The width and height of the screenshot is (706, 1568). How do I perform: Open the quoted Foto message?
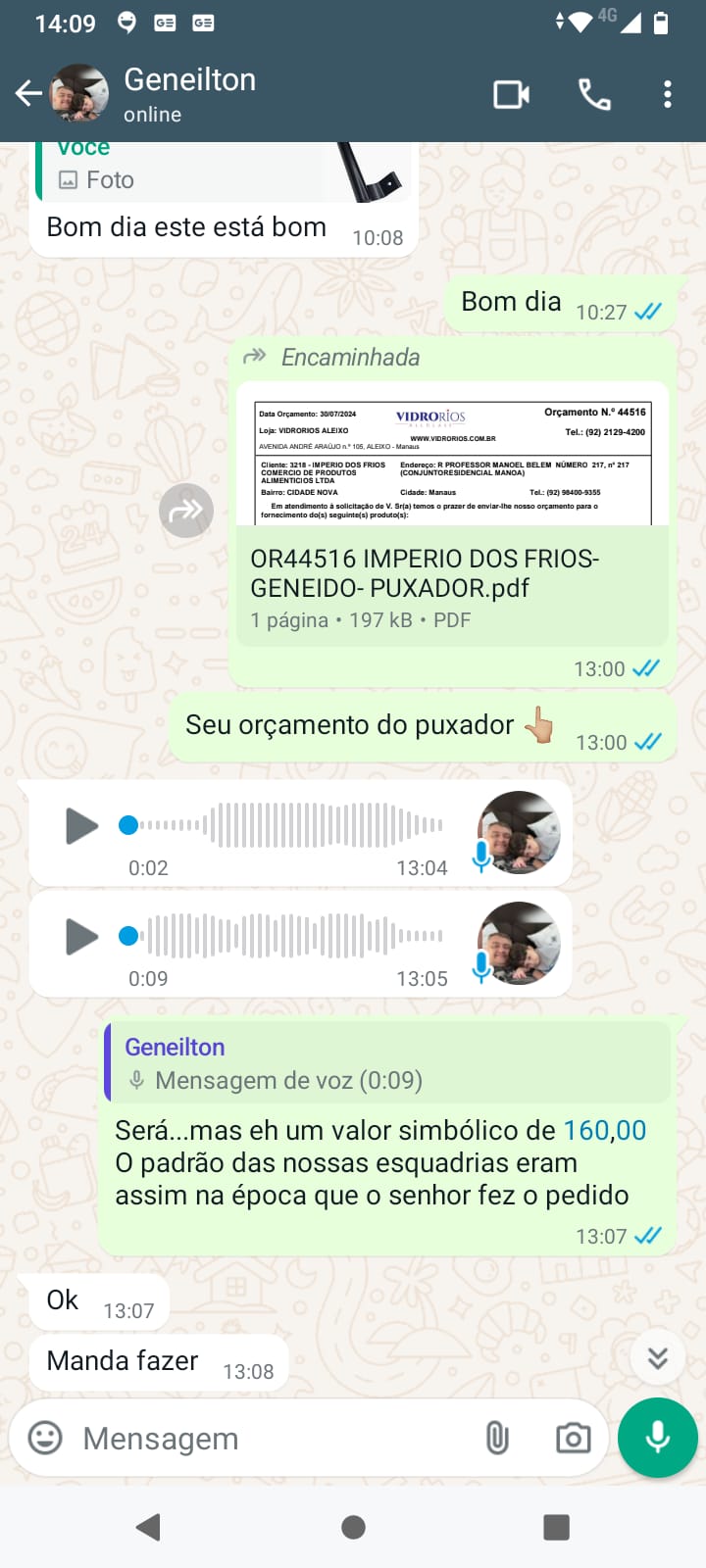pyautogui.click(x=222, y=172)
